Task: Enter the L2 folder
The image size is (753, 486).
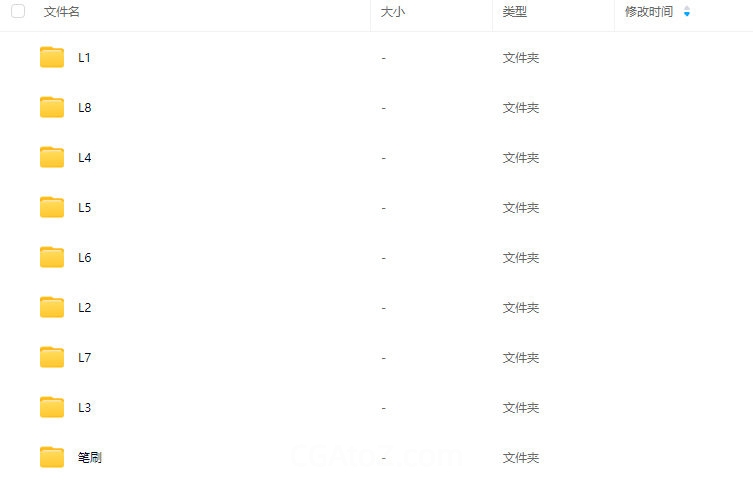Action: pos(84,308)
